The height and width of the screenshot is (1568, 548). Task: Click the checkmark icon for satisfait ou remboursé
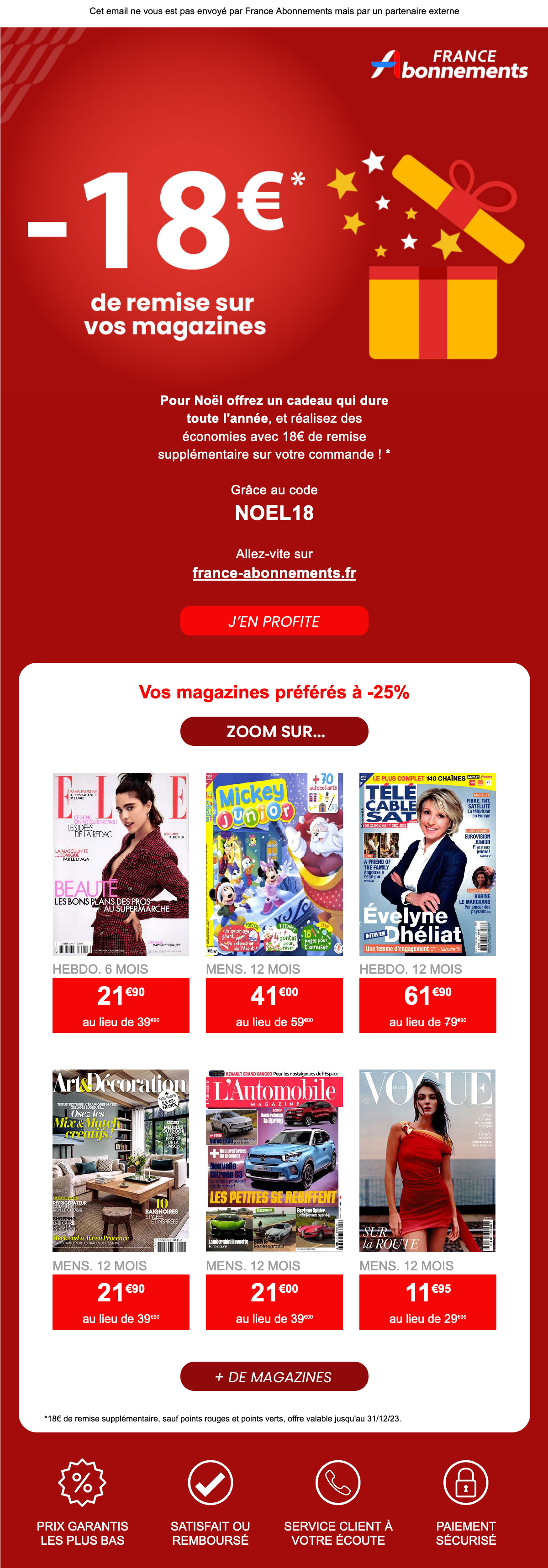click(210, 1482)
